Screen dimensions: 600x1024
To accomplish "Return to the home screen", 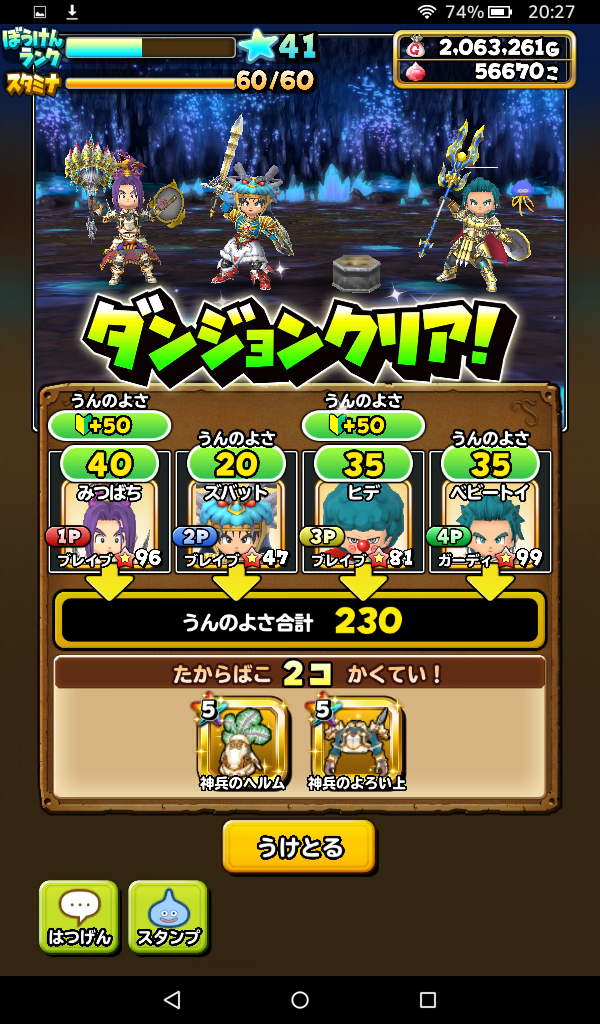I will click(300, 1000).
